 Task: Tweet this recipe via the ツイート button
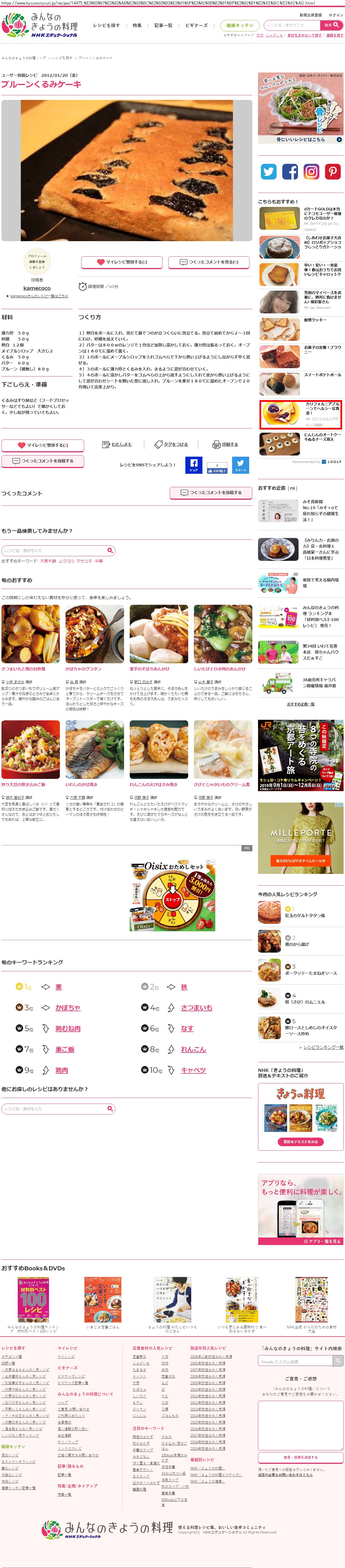coord(240,465)
